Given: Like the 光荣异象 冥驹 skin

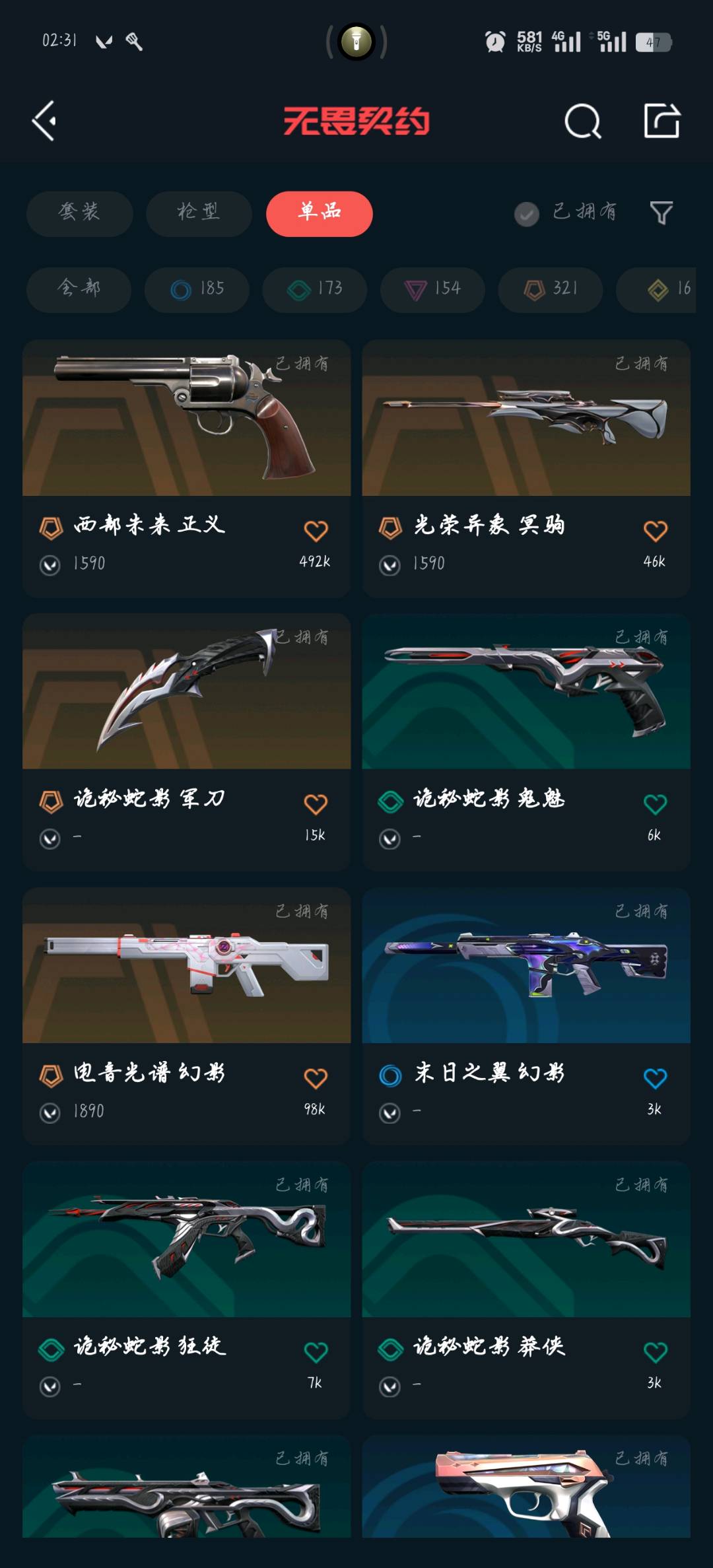Looking at the screenshot, I should pos(655,531).
